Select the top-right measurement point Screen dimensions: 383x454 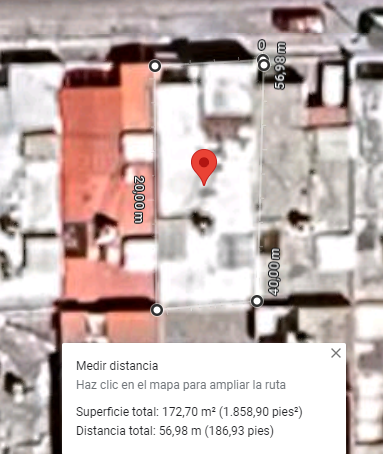(x=264, y=65)
